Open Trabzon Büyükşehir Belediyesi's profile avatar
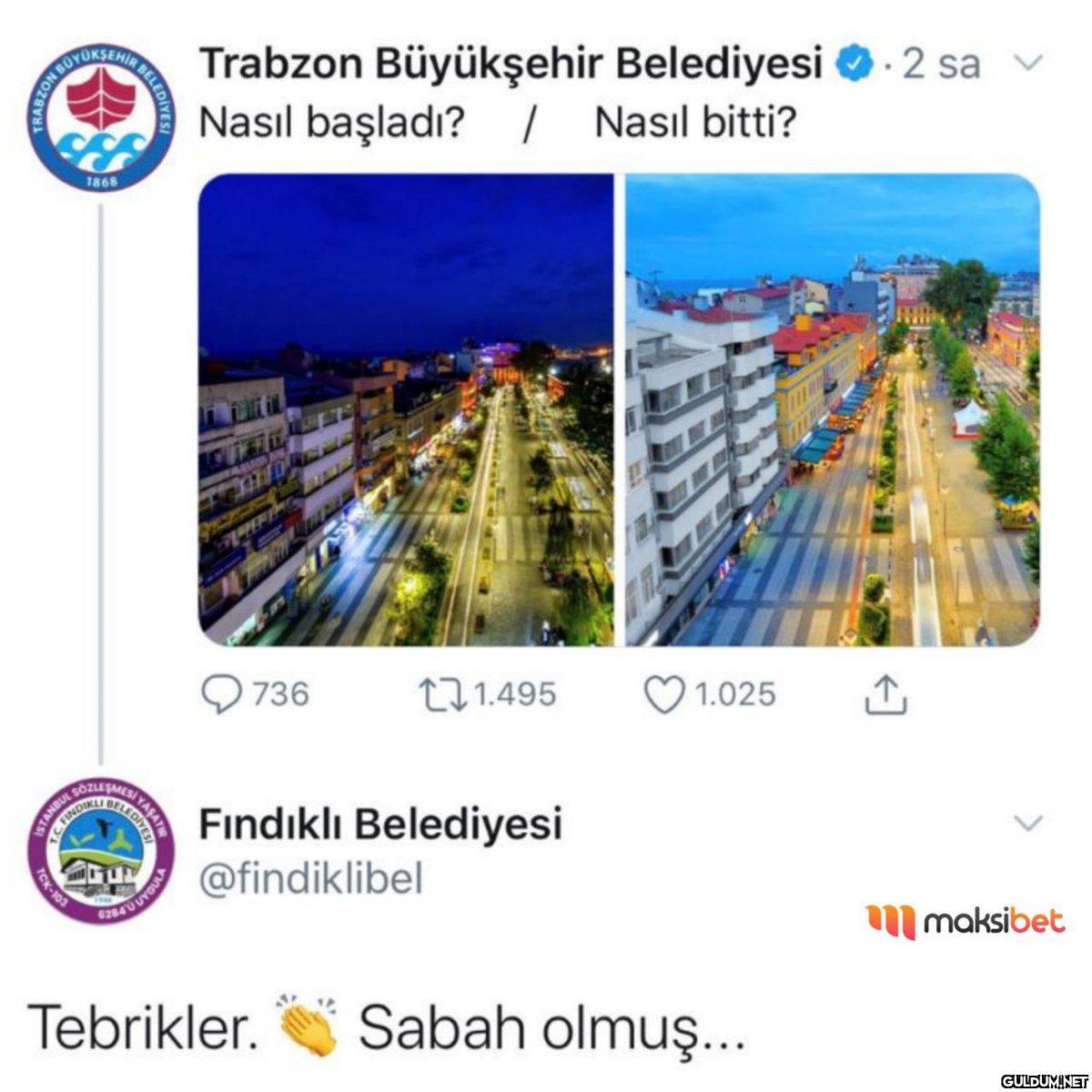1092x1092 pixels. coord(101,118)
